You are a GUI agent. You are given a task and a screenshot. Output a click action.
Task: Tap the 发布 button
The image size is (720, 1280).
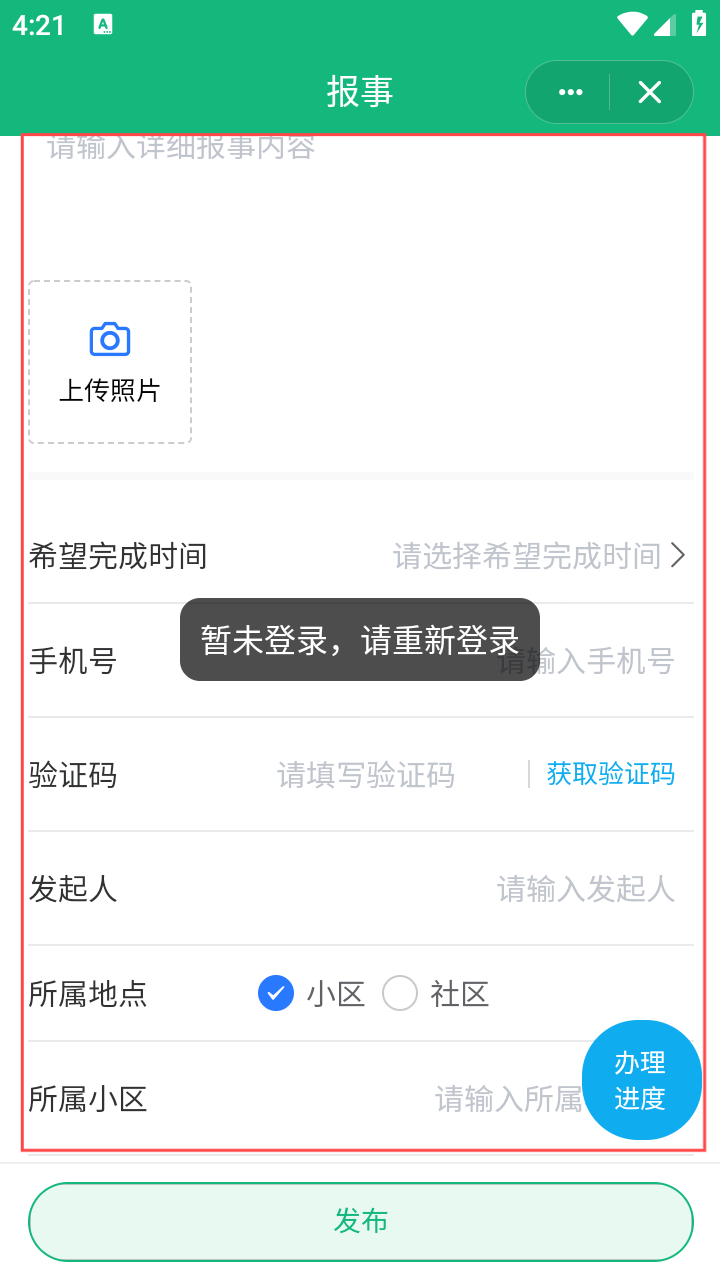click(361, 1222)
